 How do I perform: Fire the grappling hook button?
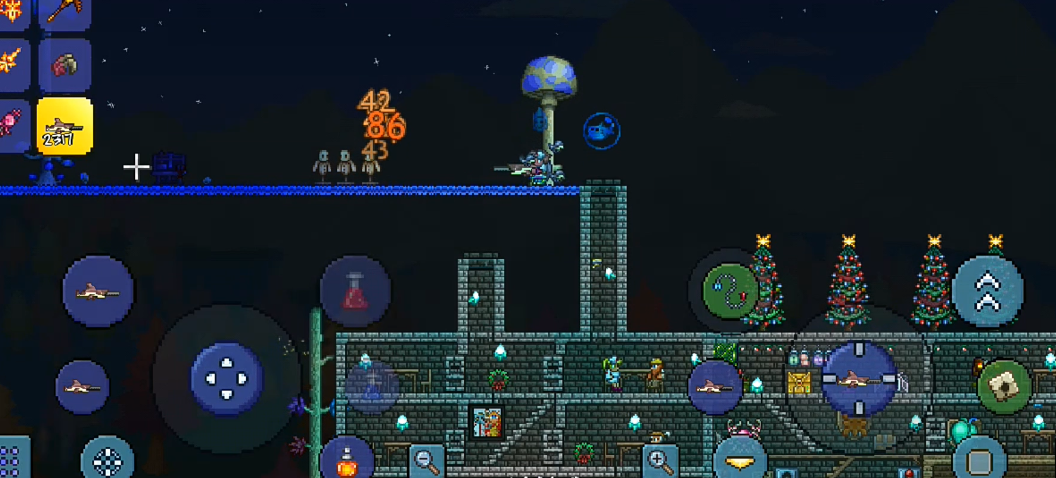[x=731, y=291]
